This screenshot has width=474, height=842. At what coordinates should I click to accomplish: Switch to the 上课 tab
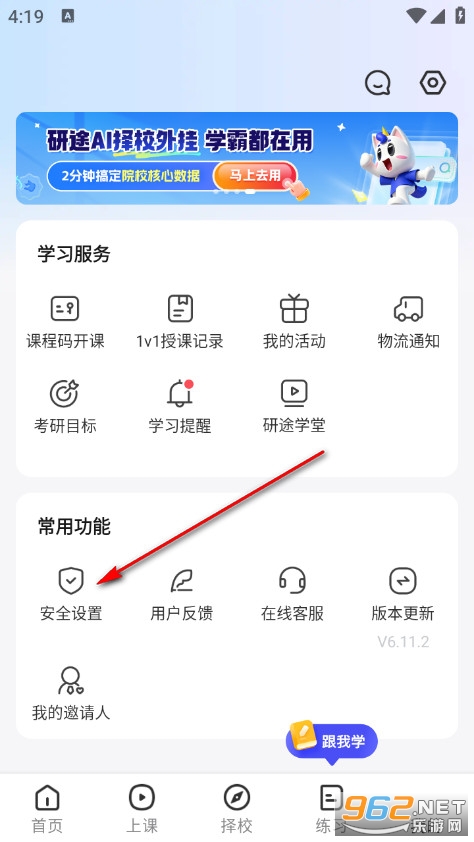coord(142,809)
